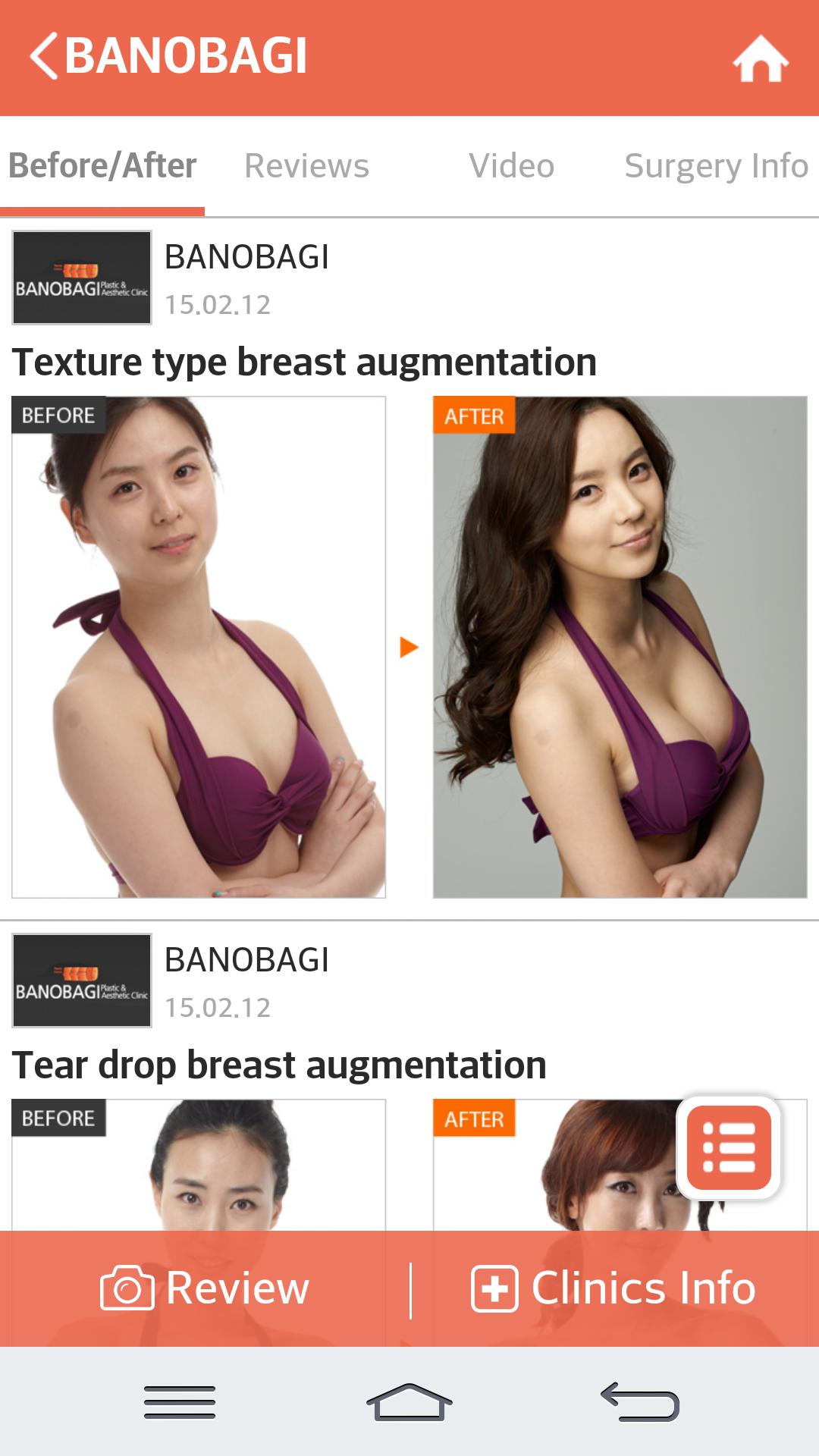
Task: Open the system recent apps menu
Action: [x=180, y=1401]
